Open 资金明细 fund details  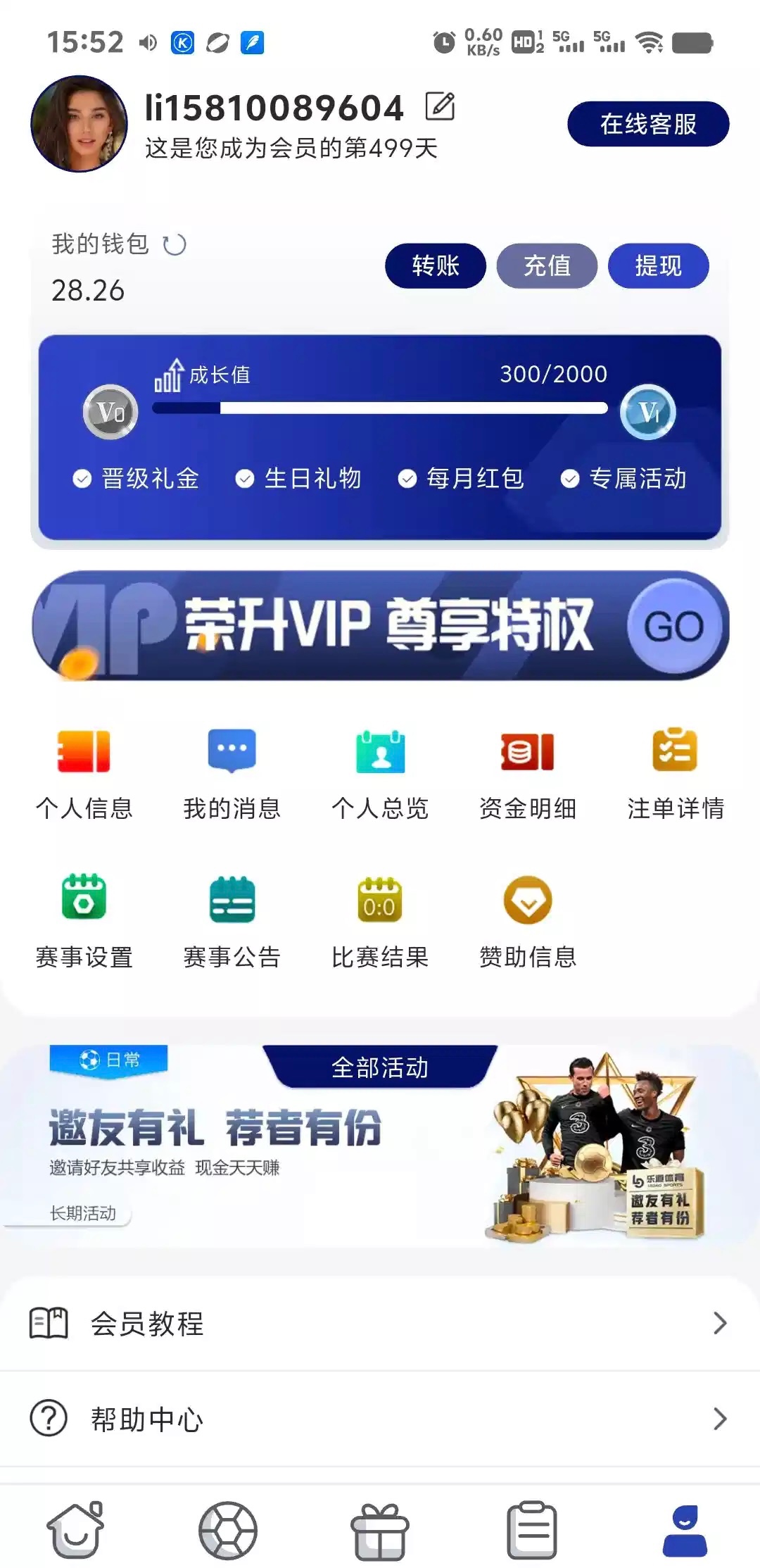pyautogui.click(x=528, y=775)
